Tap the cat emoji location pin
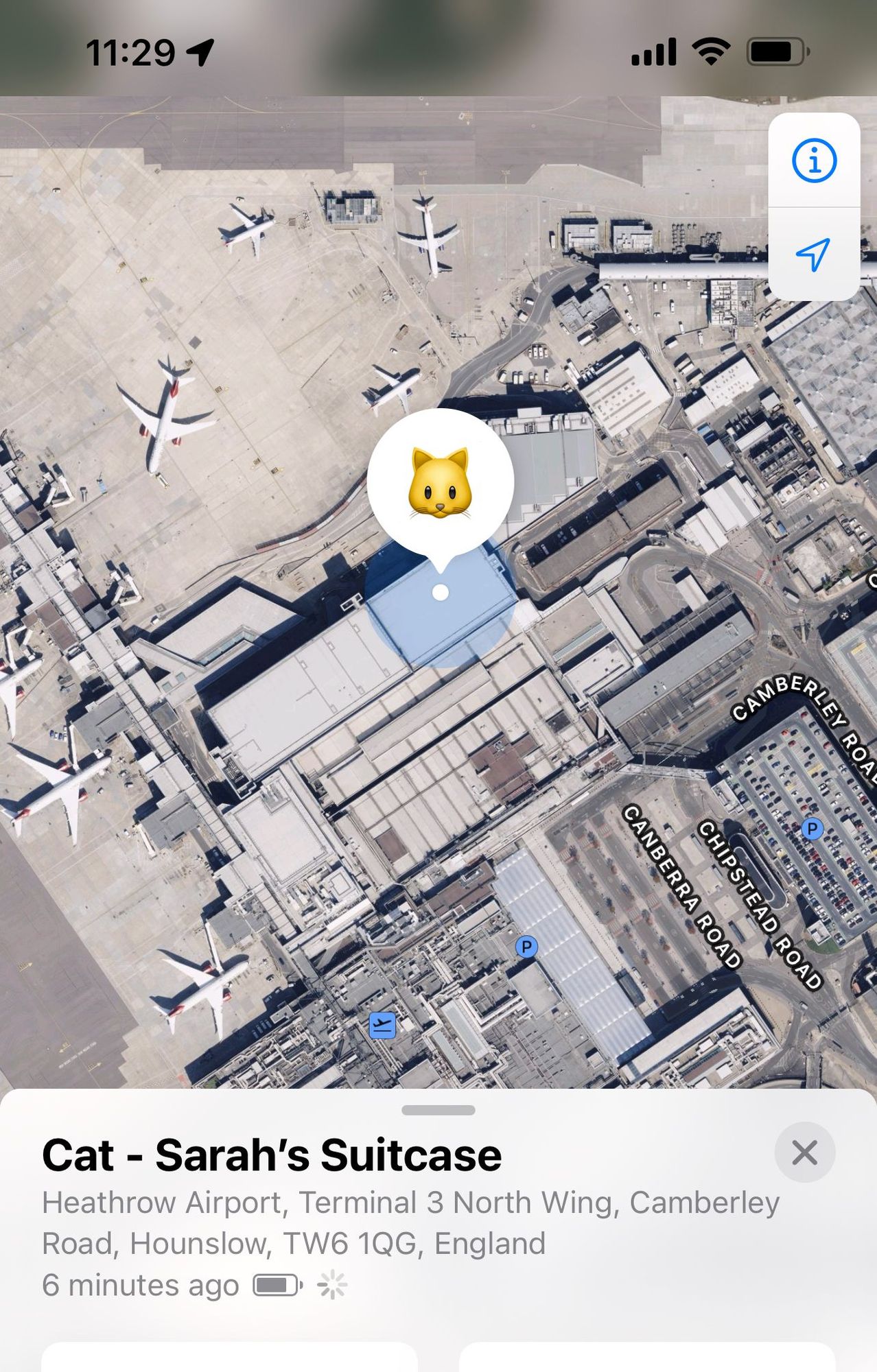This screenshot has width=877, height=1372. pyautogui.click(x=440, y=482)
